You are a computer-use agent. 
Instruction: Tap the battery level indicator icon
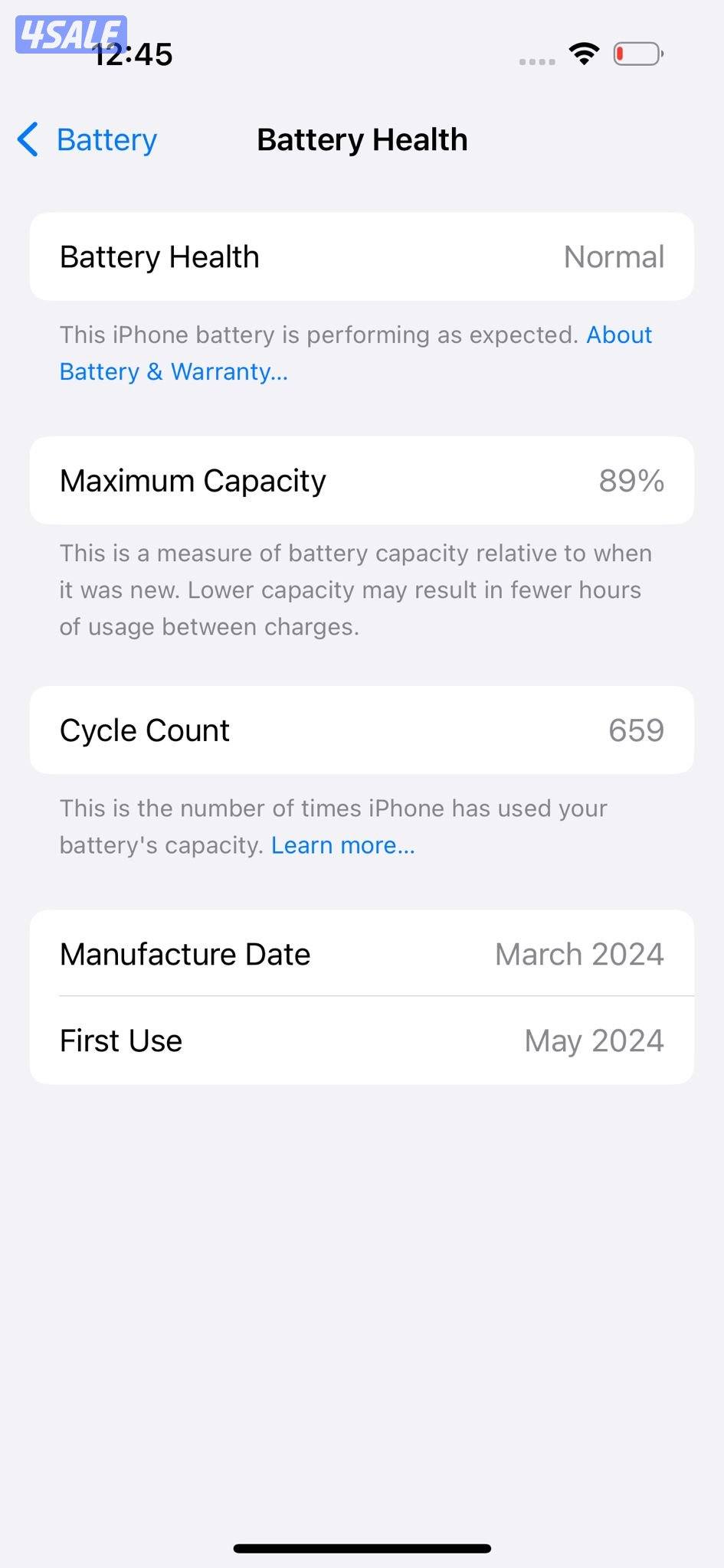pyautogui.click(x=636, y=54)
